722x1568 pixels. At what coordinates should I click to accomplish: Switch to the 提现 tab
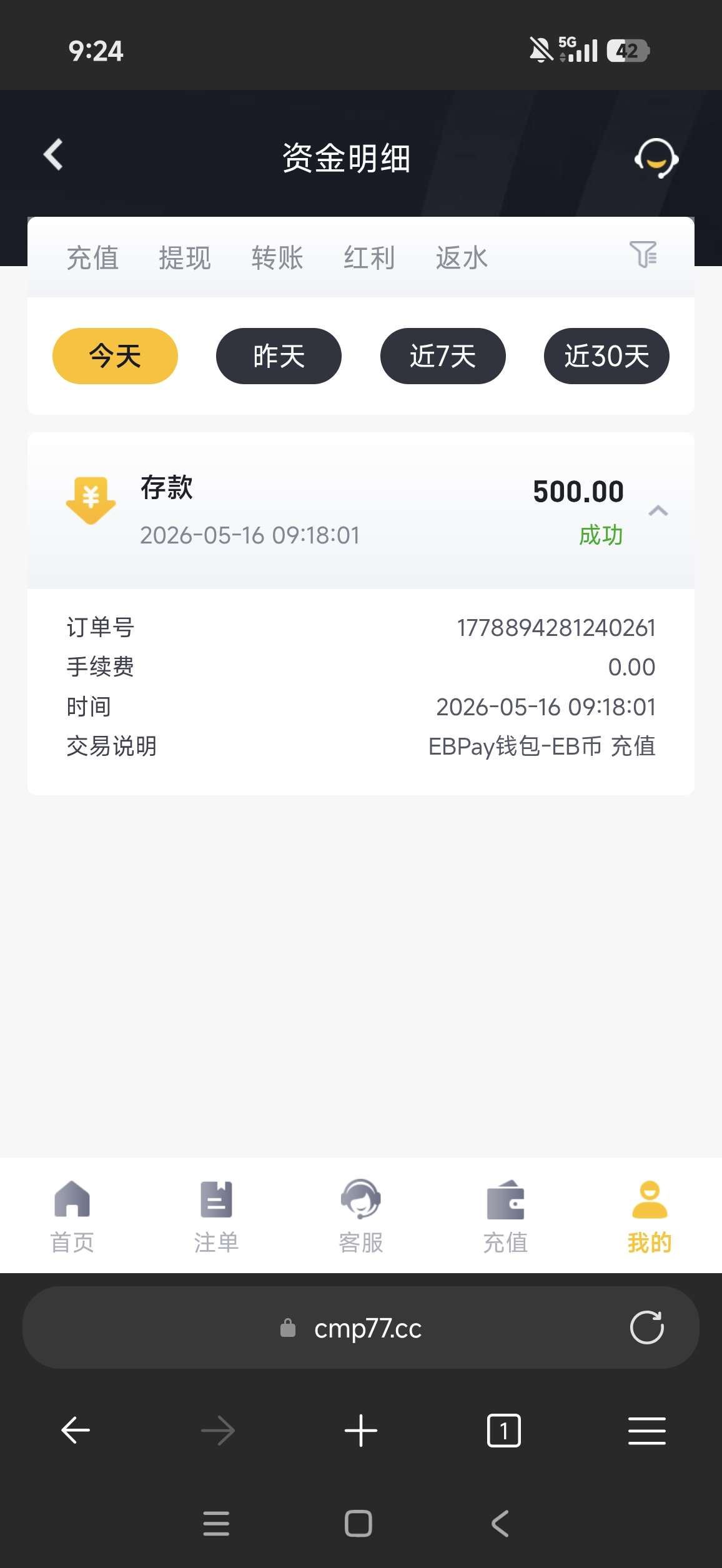pyautogui.click(x=185, y=258)
